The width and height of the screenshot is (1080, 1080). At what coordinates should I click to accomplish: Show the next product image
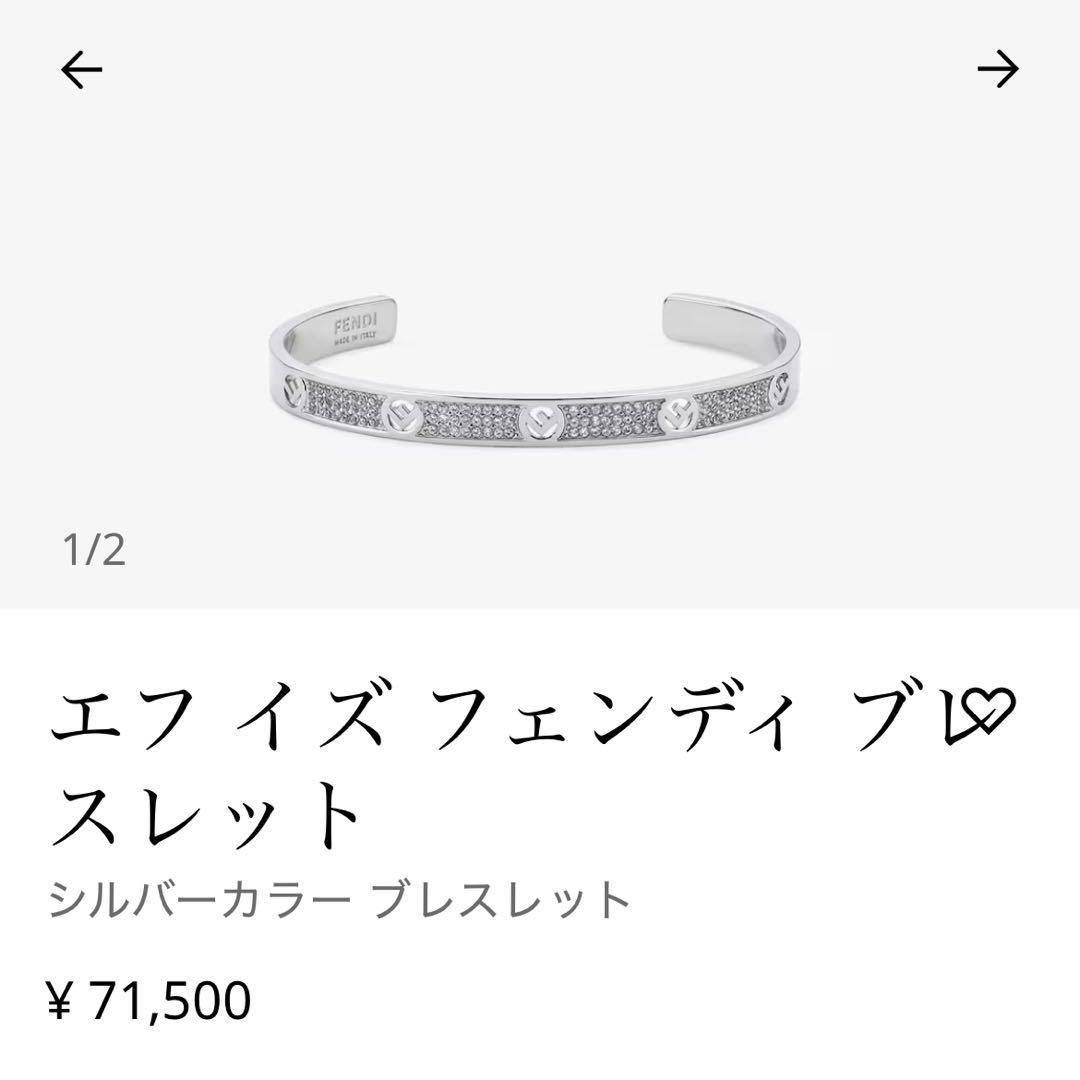click(997, 69)
